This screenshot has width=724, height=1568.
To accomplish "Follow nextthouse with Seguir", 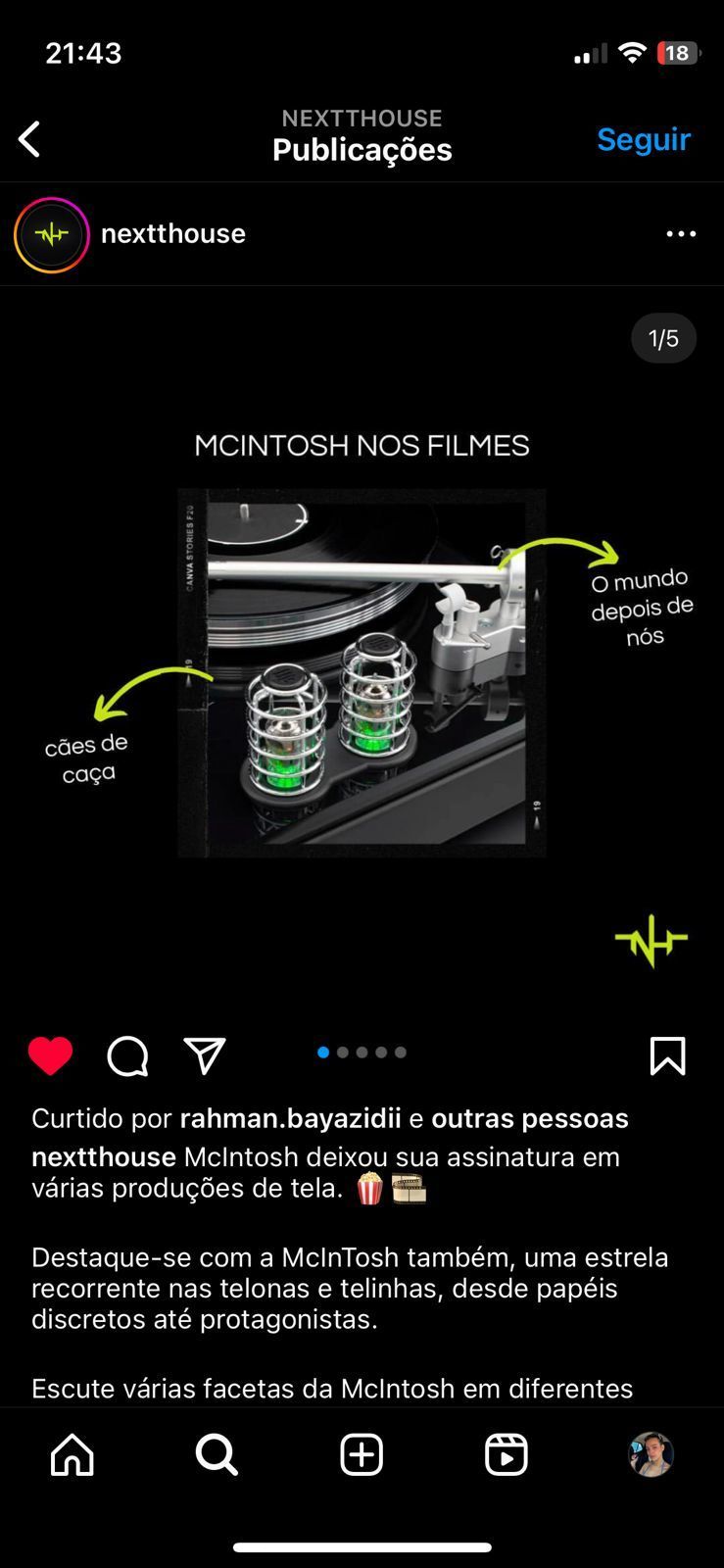I will tap(643, 139).
